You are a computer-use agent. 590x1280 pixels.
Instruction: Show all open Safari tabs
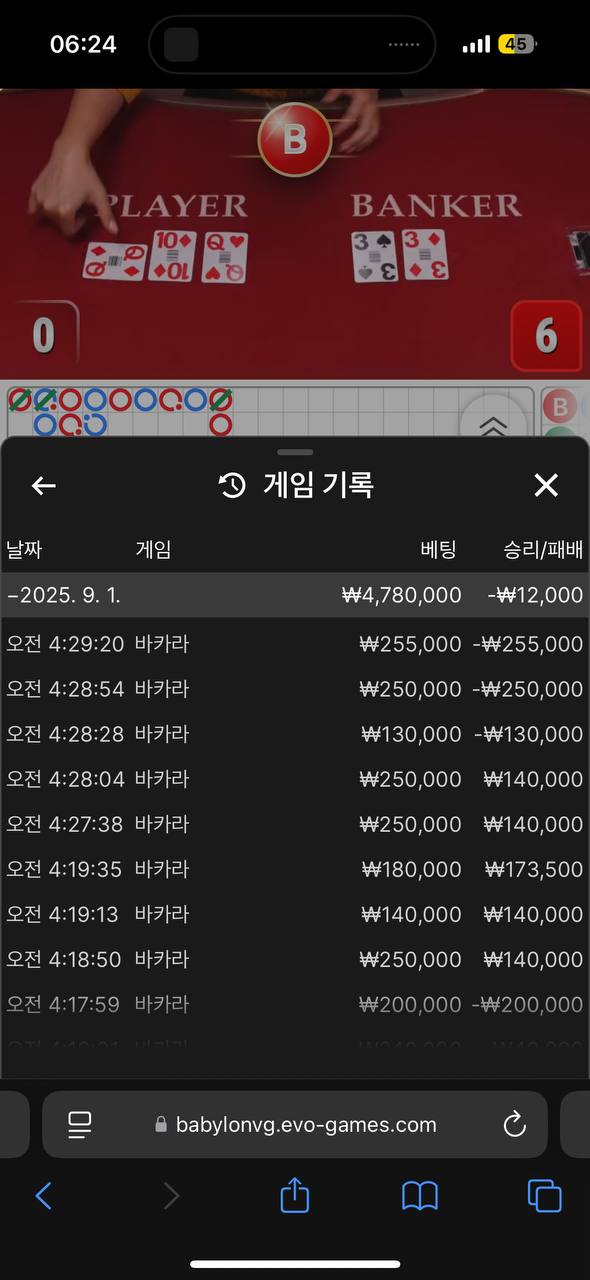point(545,1195)
